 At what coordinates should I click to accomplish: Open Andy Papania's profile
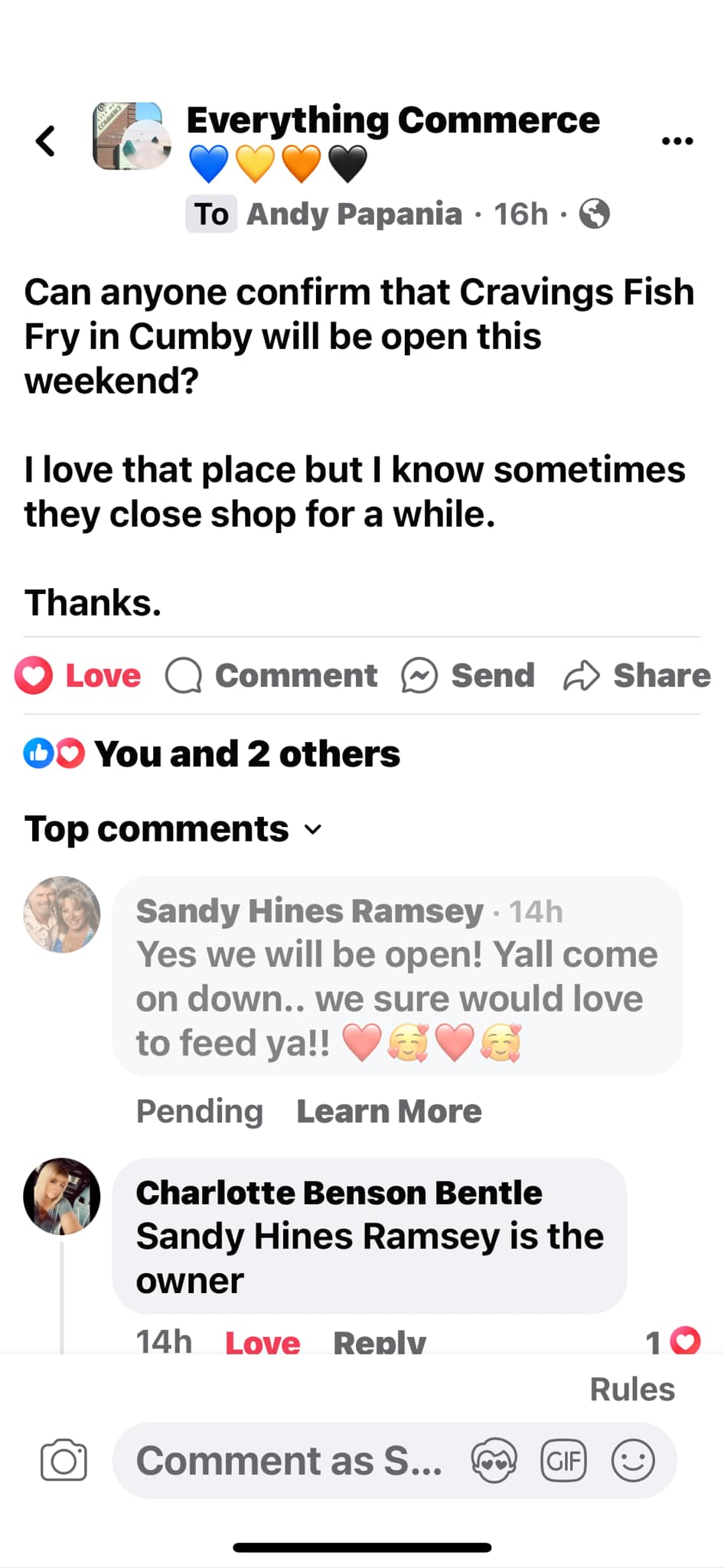tap(354, 214)
